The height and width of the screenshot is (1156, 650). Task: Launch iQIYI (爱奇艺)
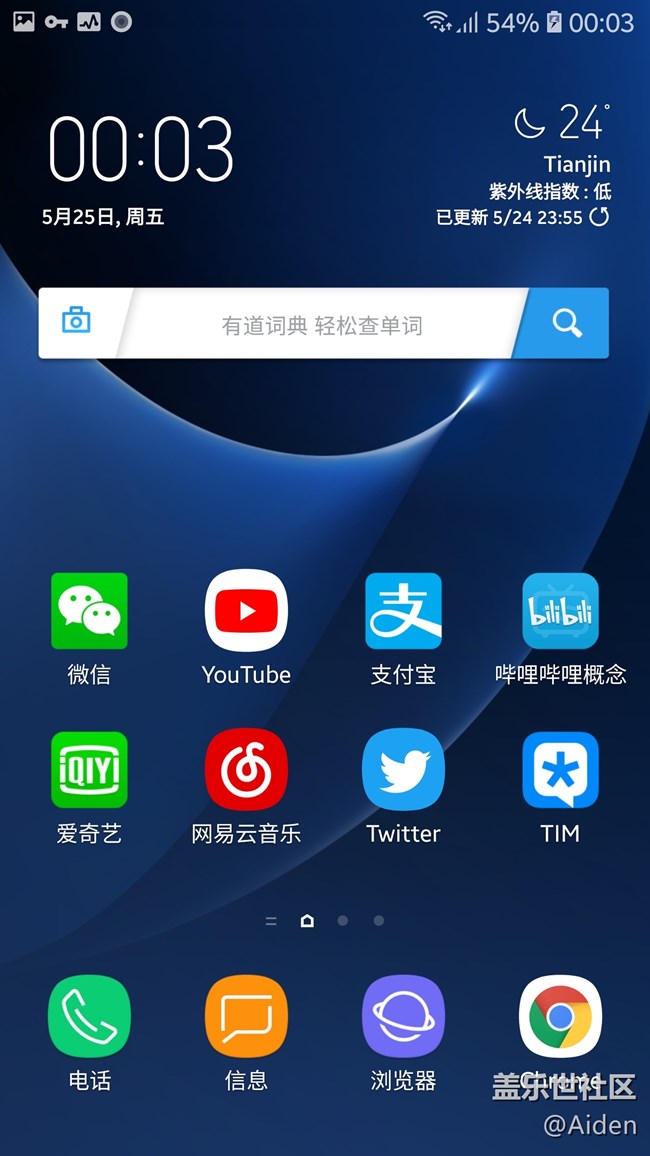(x=89, y=770)
